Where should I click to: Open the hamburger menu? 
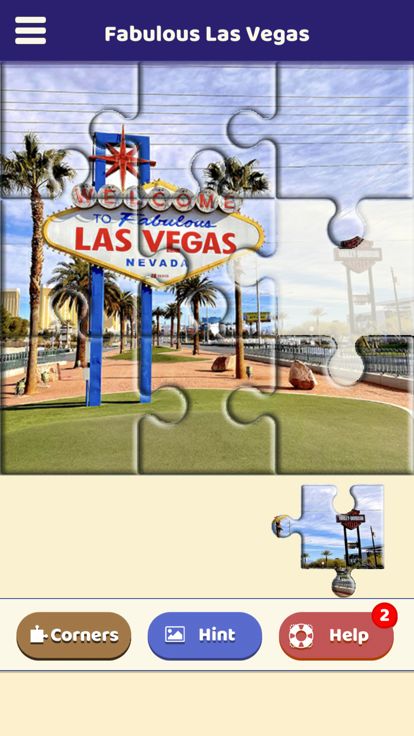(x=31, y=31)
